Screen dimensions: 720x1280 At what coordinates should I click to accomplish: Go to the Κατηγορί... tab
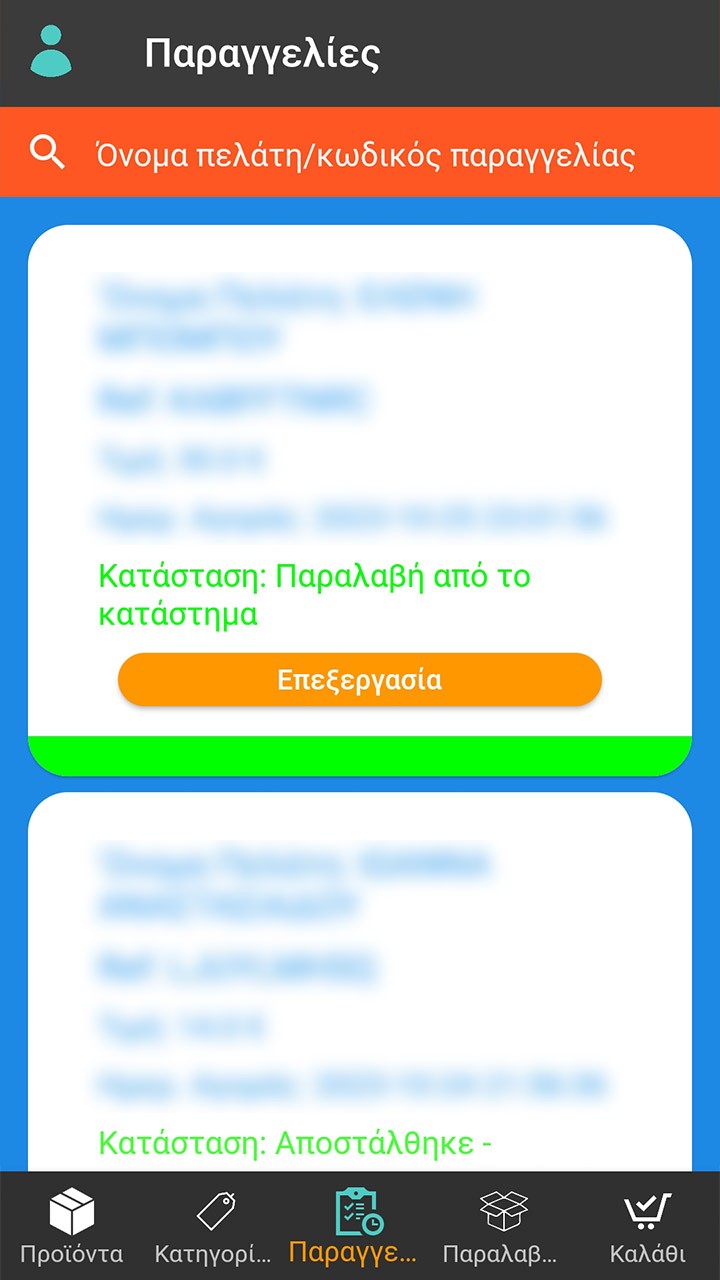point(213,1226)
